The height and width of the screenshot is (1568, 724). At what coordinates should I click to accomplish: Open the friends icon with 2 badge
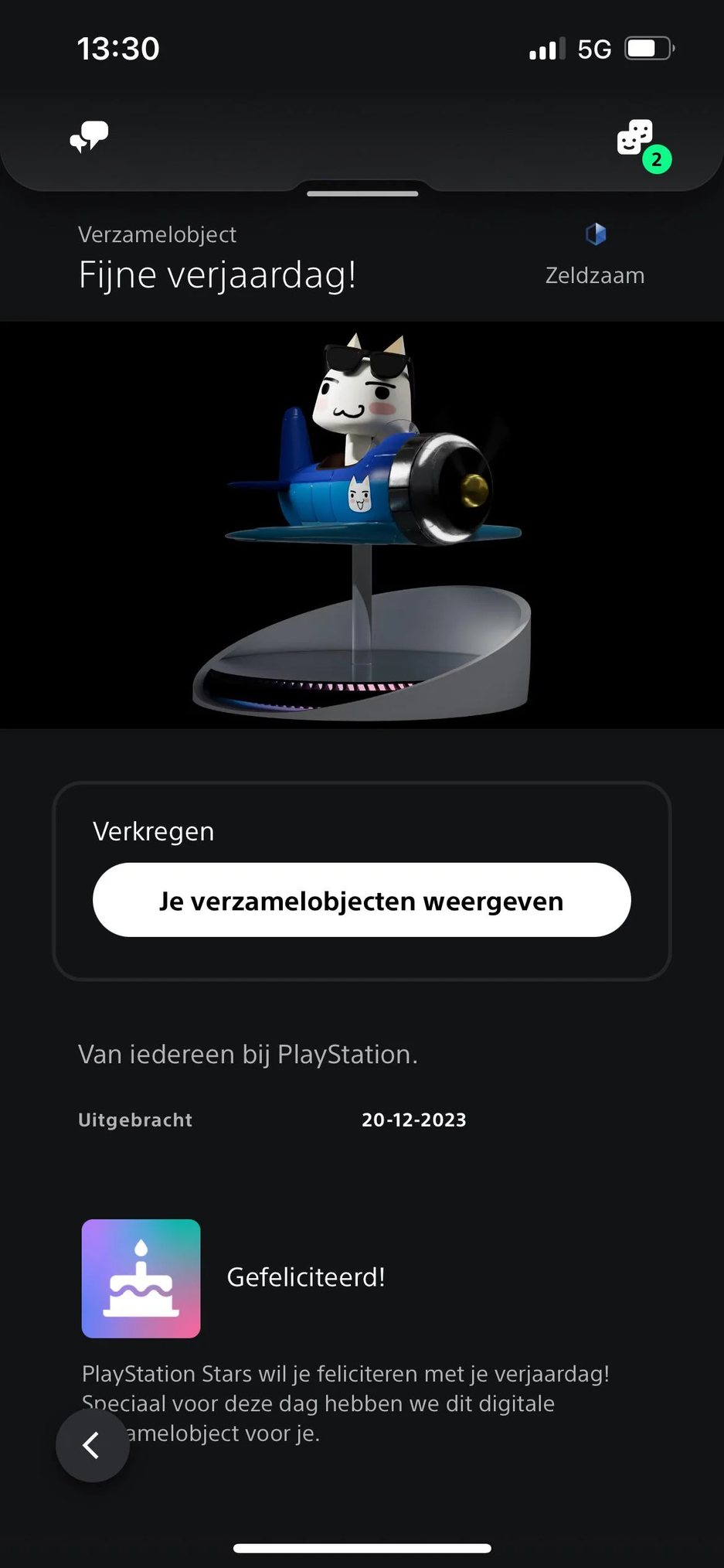point(637,138)
